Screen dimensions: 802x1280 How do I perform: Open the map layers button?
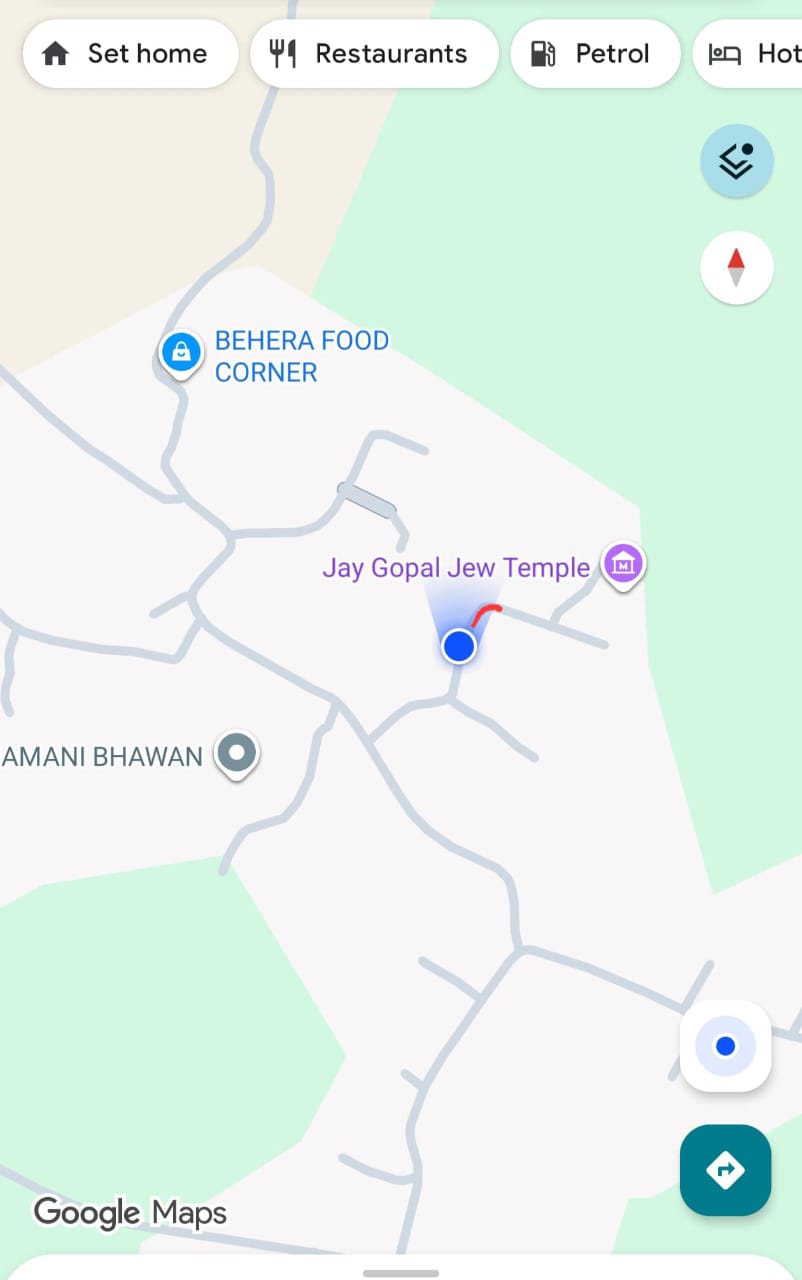(x=736, y=160)
